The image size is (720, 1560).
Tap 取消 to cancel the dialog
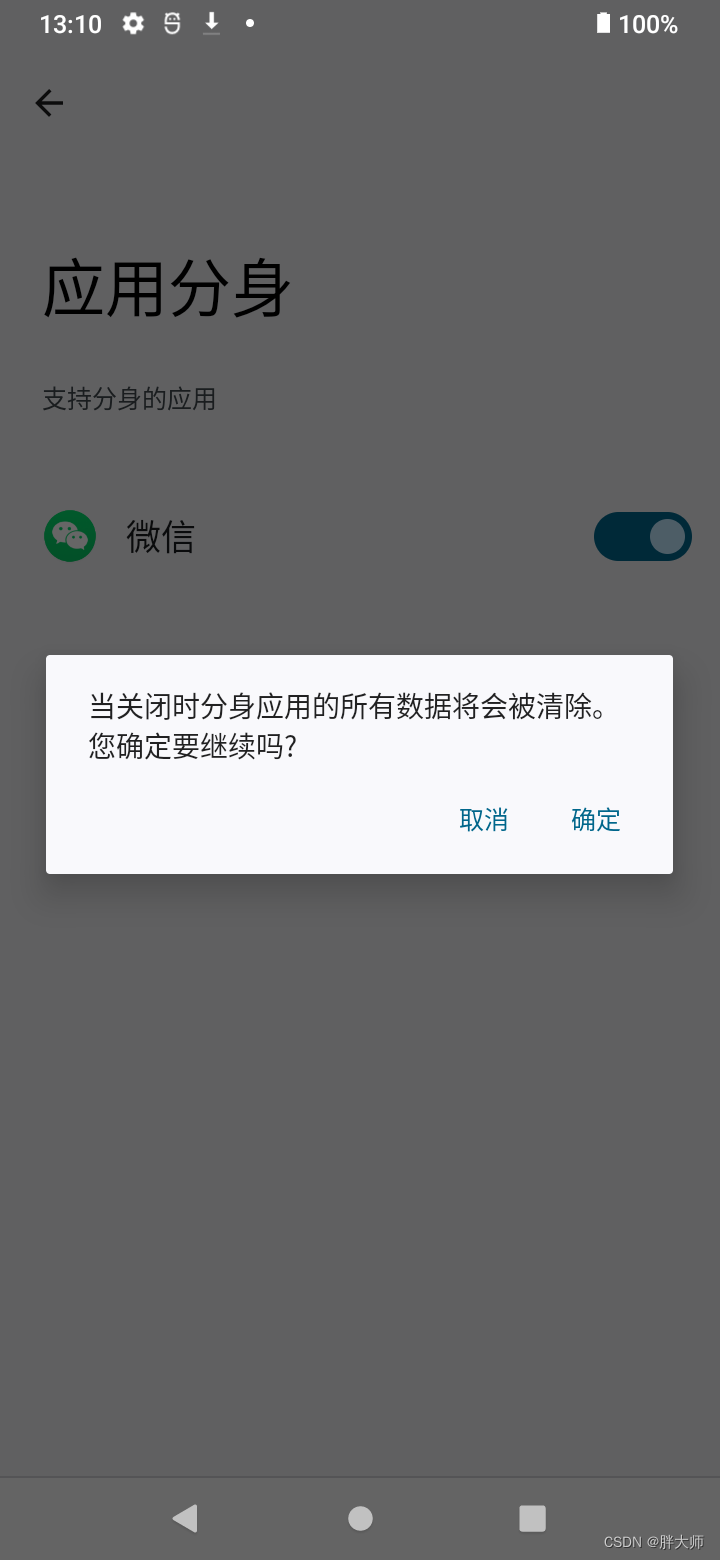click(484, 820)
